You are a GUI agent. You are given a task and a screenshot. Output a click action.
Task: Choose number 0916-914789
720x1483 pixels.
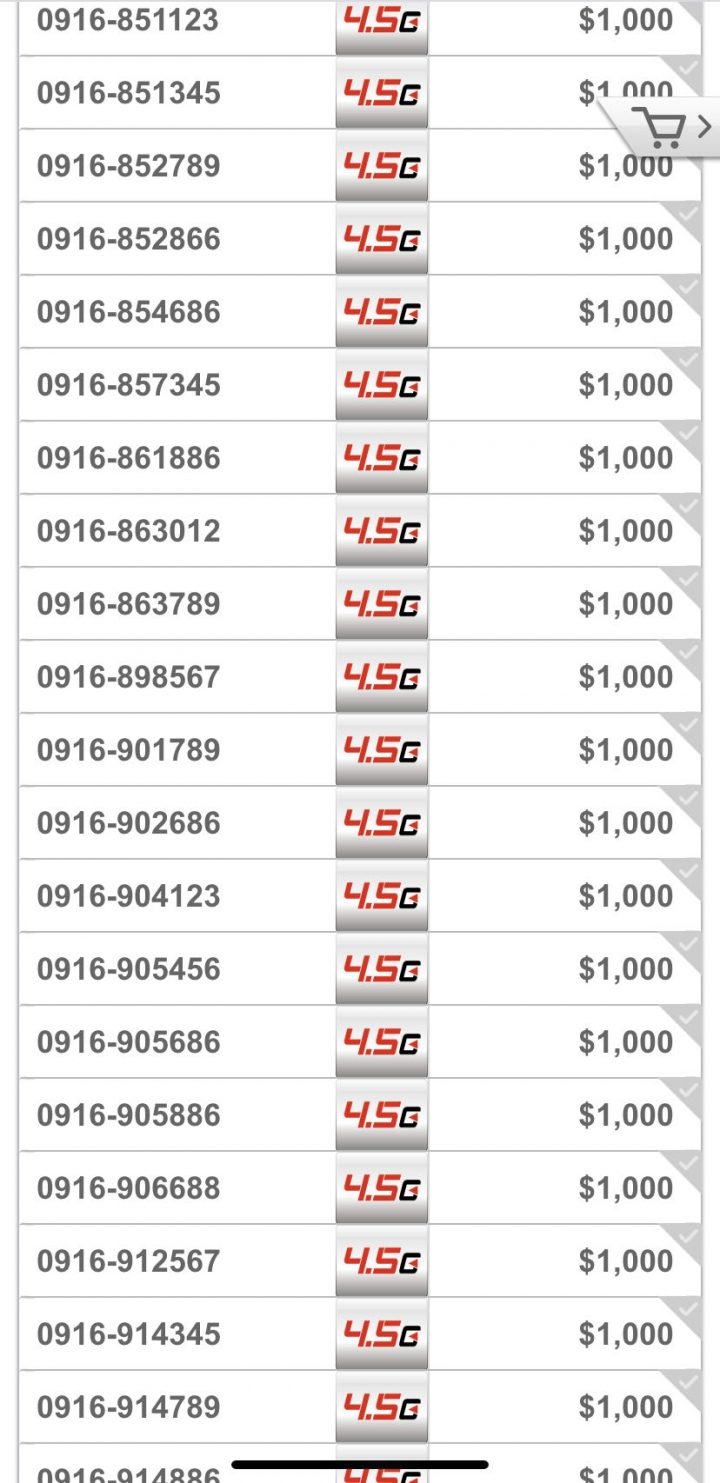click(x=360, y=1406)
